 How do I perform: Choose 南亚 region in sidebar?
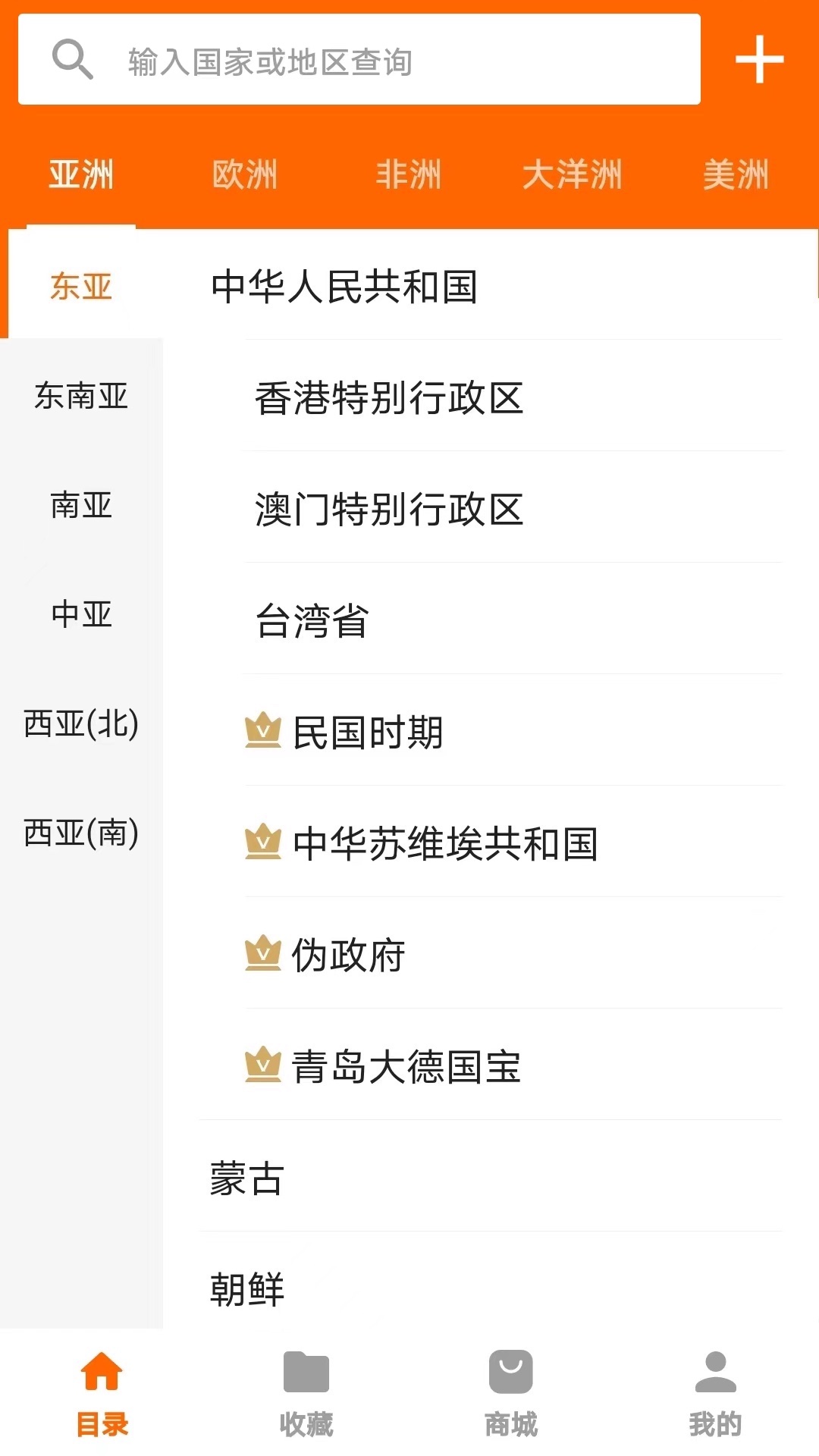coord(81,505)
